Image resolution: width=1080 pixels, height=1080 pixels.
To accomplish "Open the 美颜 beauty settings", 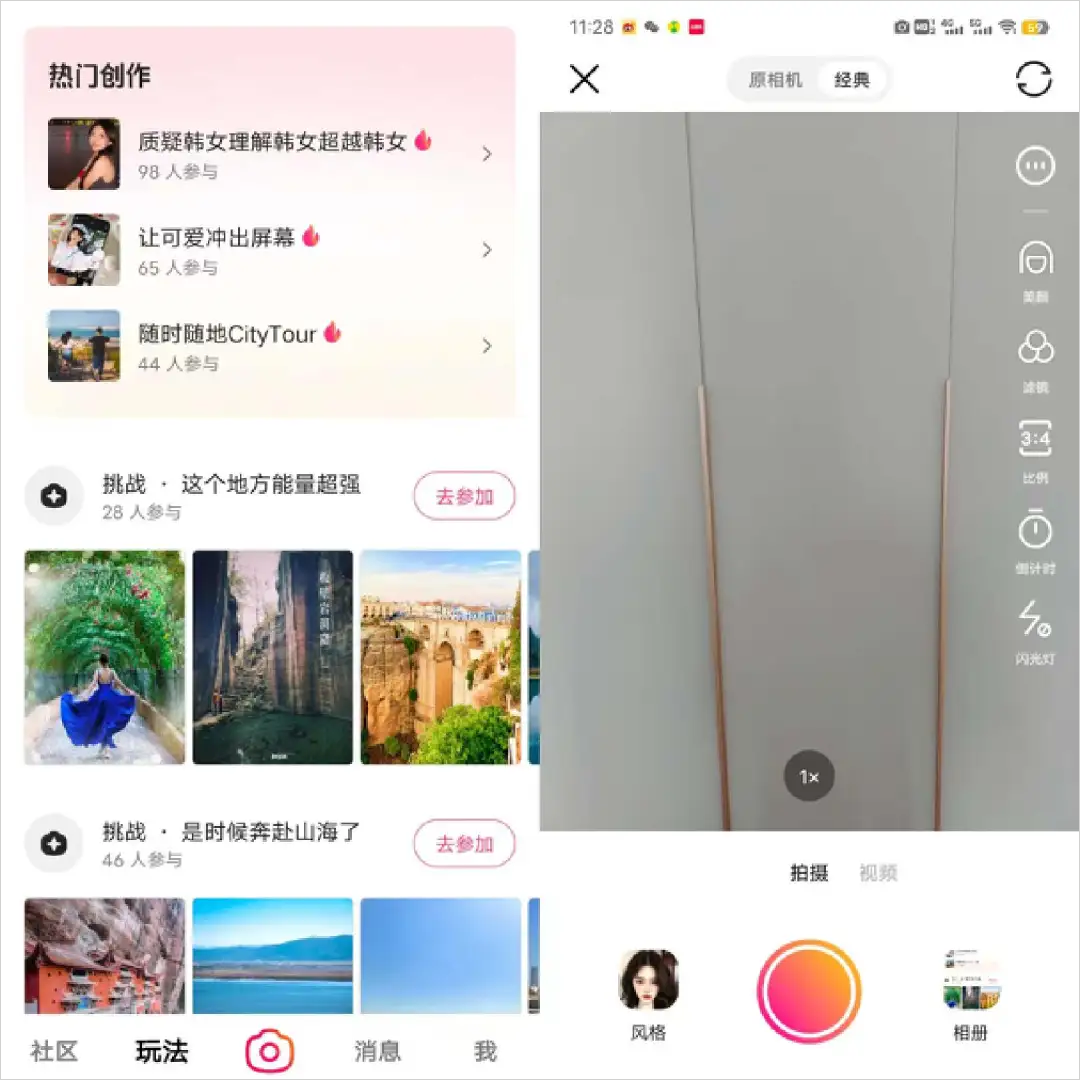I will pyautogui.click(x=1035, y=267).
